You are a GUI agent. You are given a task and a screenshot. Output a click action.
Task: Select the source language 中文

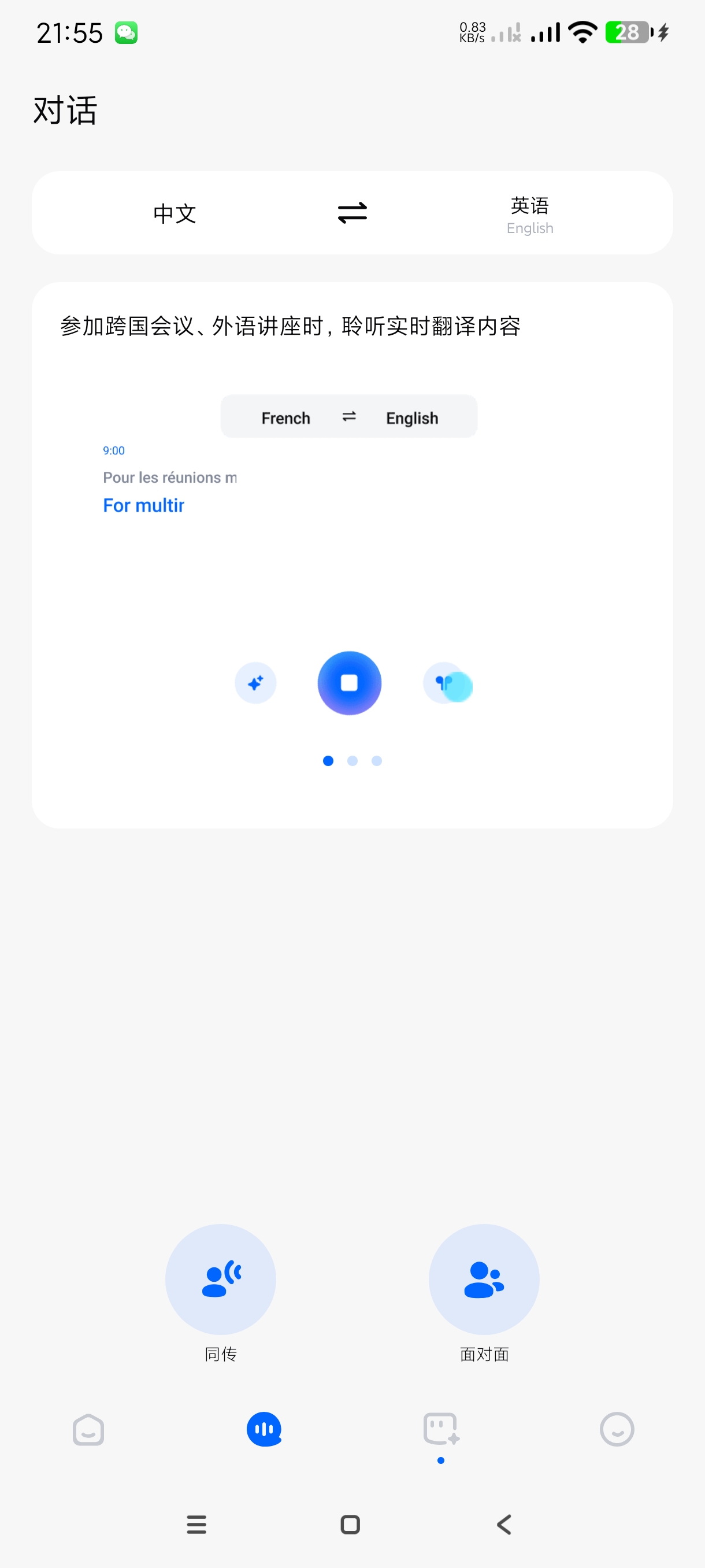[x=175, y=214]
